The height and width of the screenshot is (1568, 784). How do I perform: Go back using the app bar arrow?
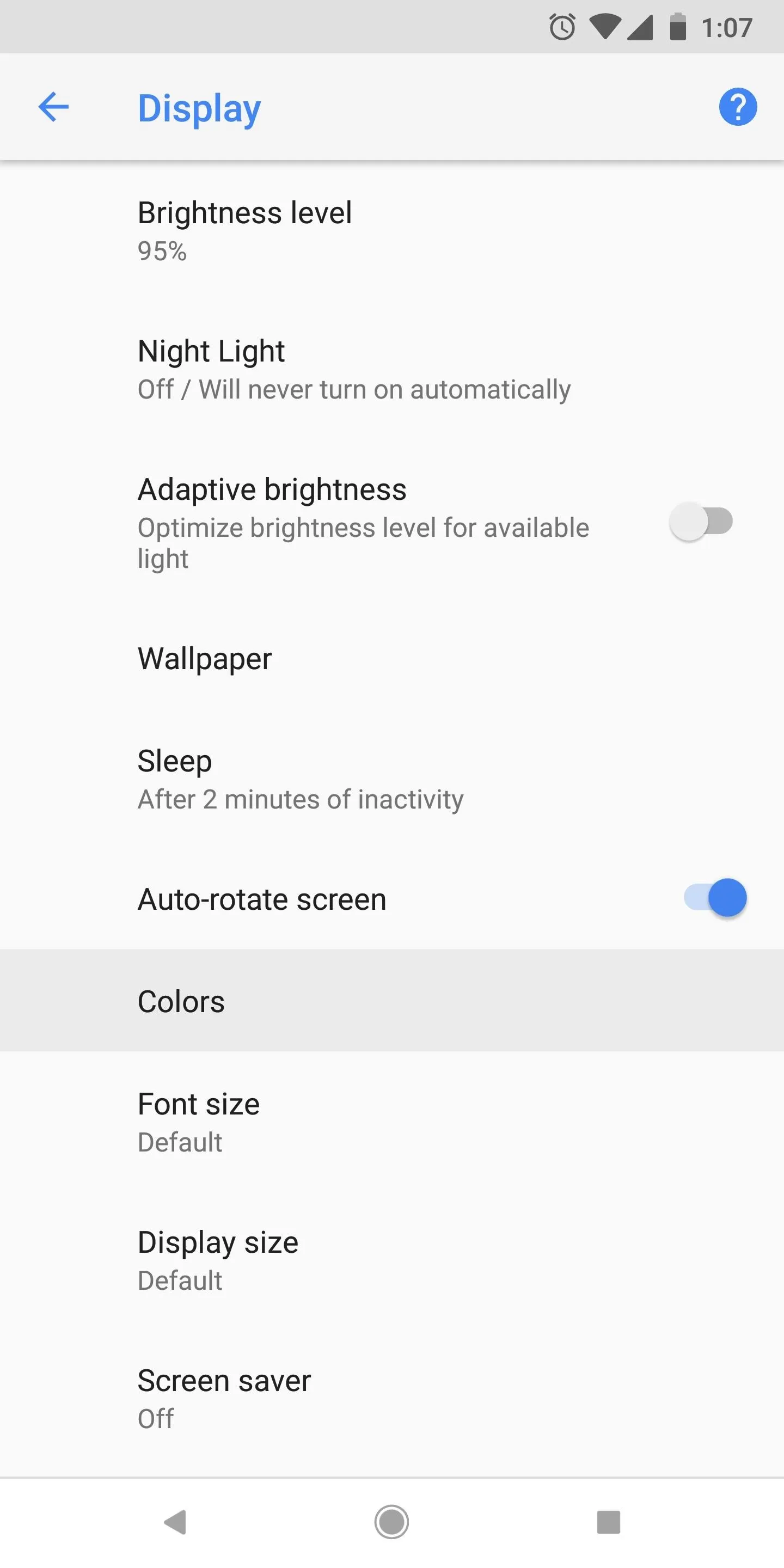[x=53, y=107]
